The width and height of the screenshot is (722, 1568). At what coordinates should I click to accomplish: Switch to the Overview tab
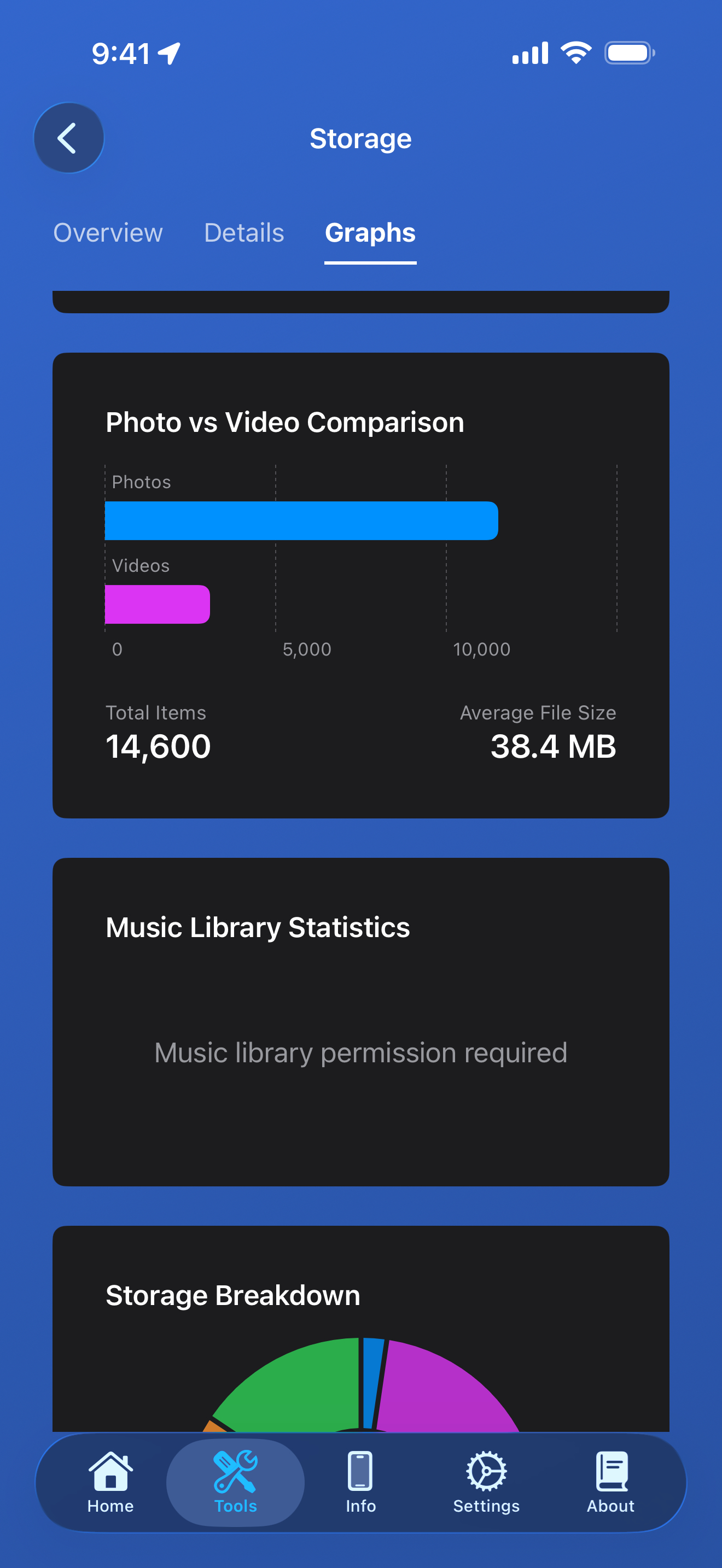107,233
